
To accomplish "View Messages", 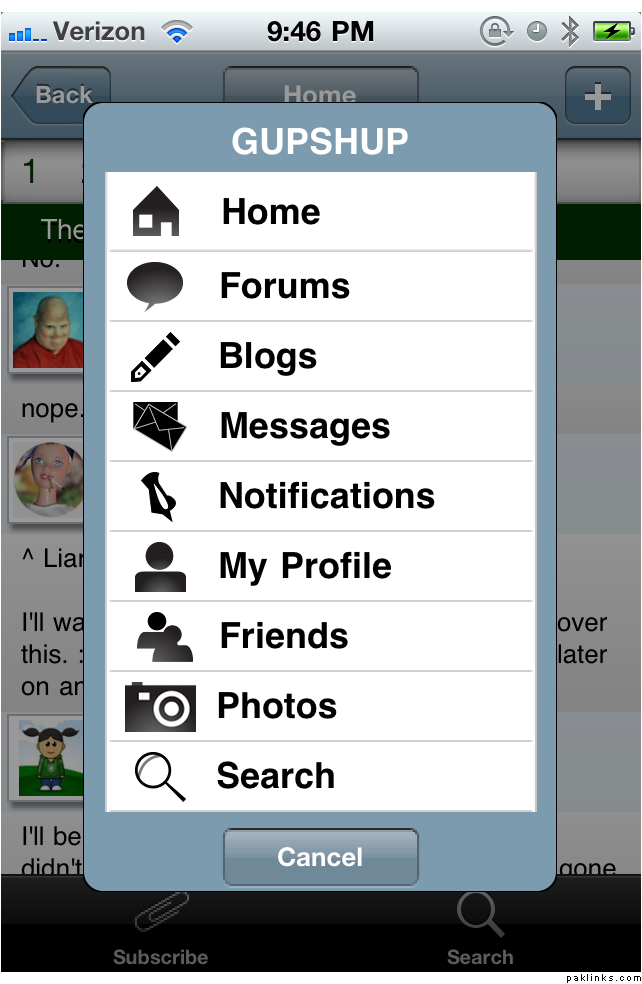I will (320, 426).
